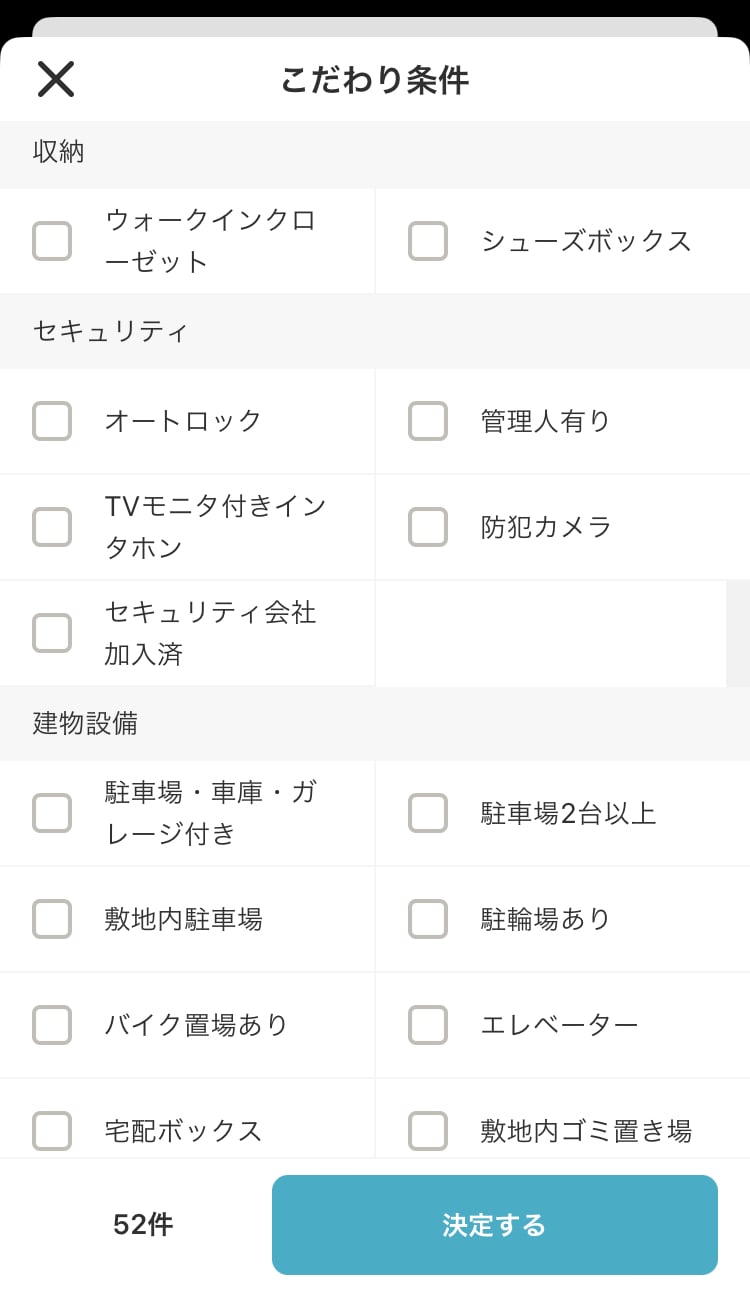The height and width of the screenshot is (1291, 750).
Task: Check the 駐輪場あり option
Action: (427, 919)
